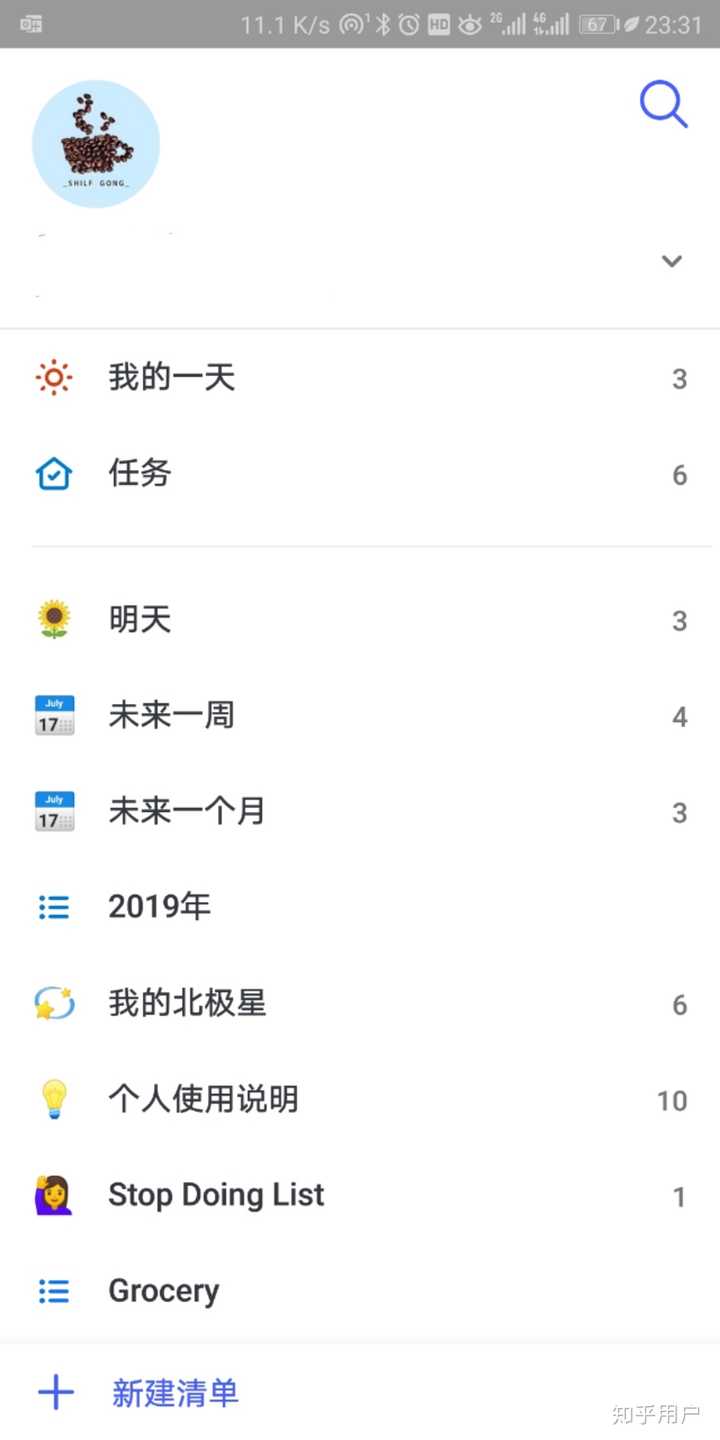This screenshot has height=1440, width=720.
Task: Expand the account chevron below the profile
Action: point(671,261)
